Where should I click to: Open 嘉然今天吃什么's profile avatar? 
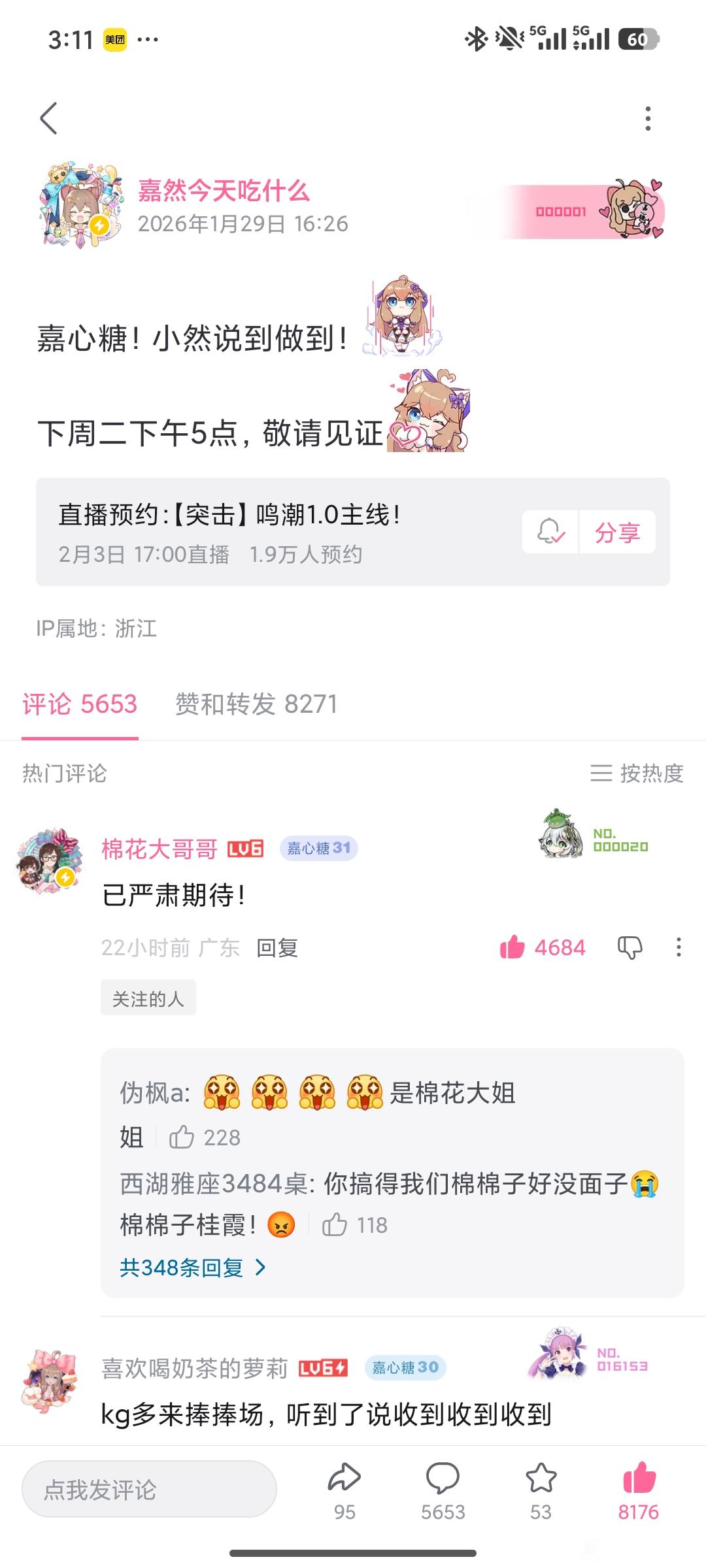80,206
